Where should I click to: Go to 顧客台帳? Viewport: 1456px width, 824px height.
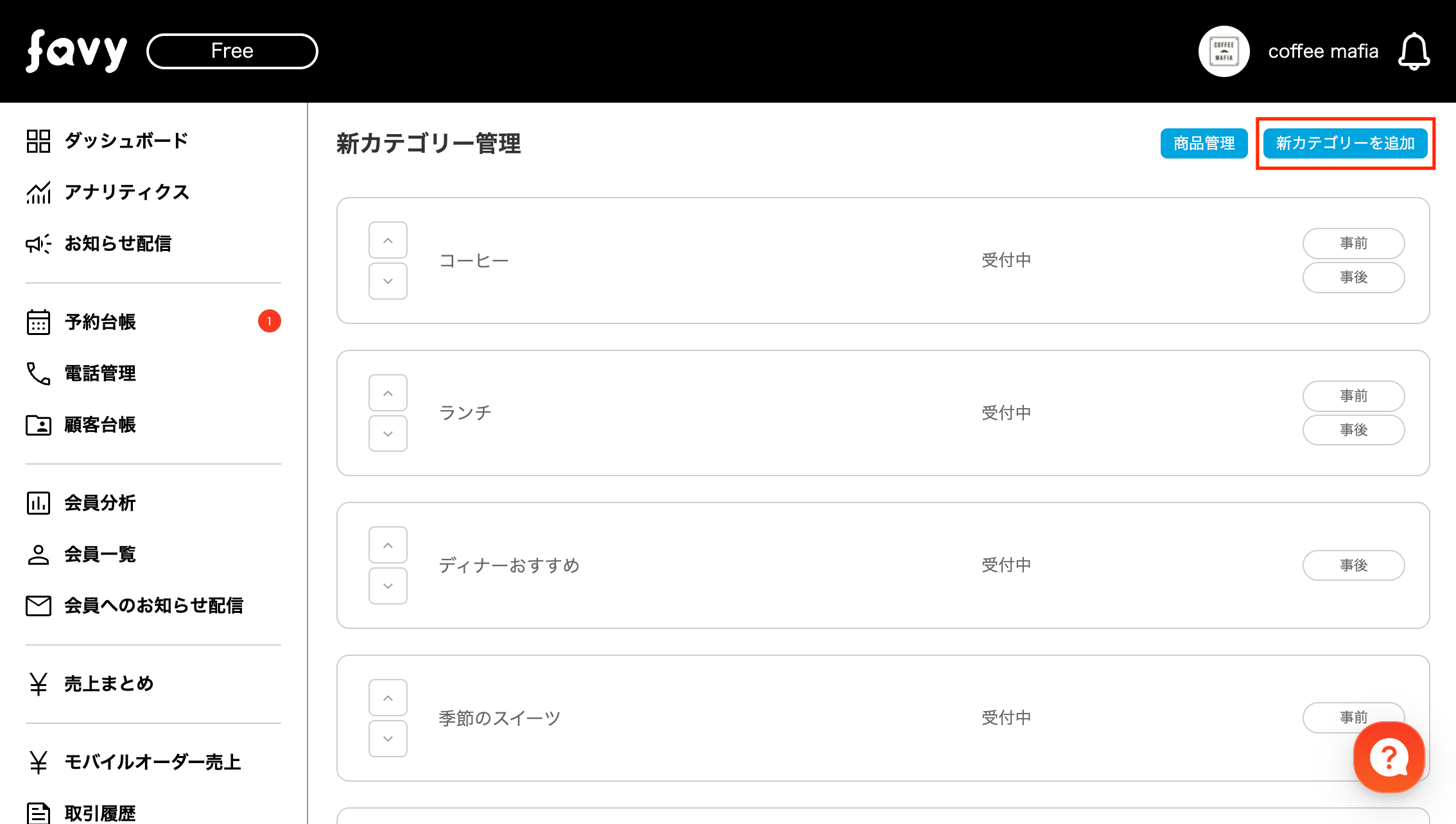click(x=100, y=425)
